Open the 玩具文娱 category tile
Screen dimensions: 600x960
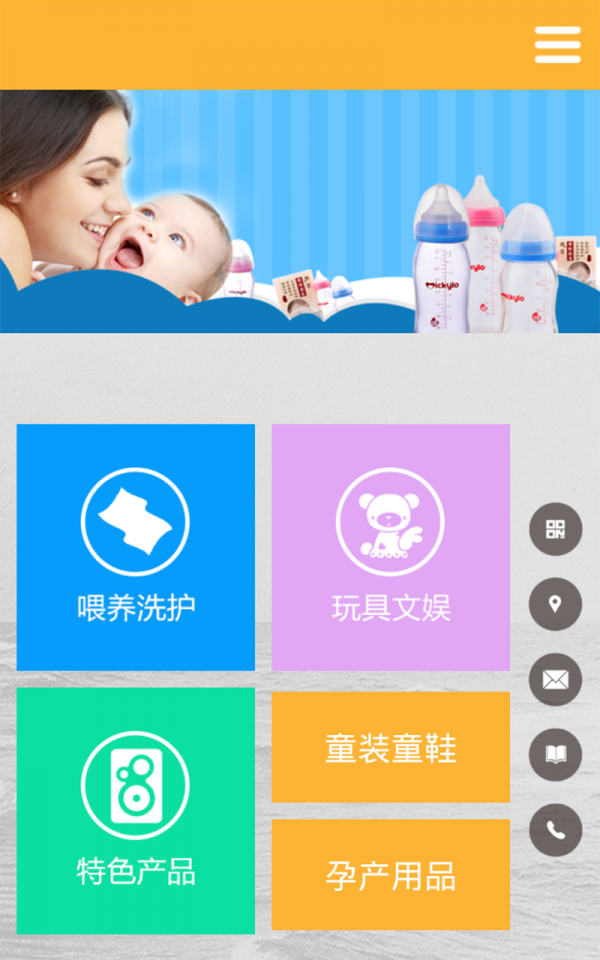390,547
